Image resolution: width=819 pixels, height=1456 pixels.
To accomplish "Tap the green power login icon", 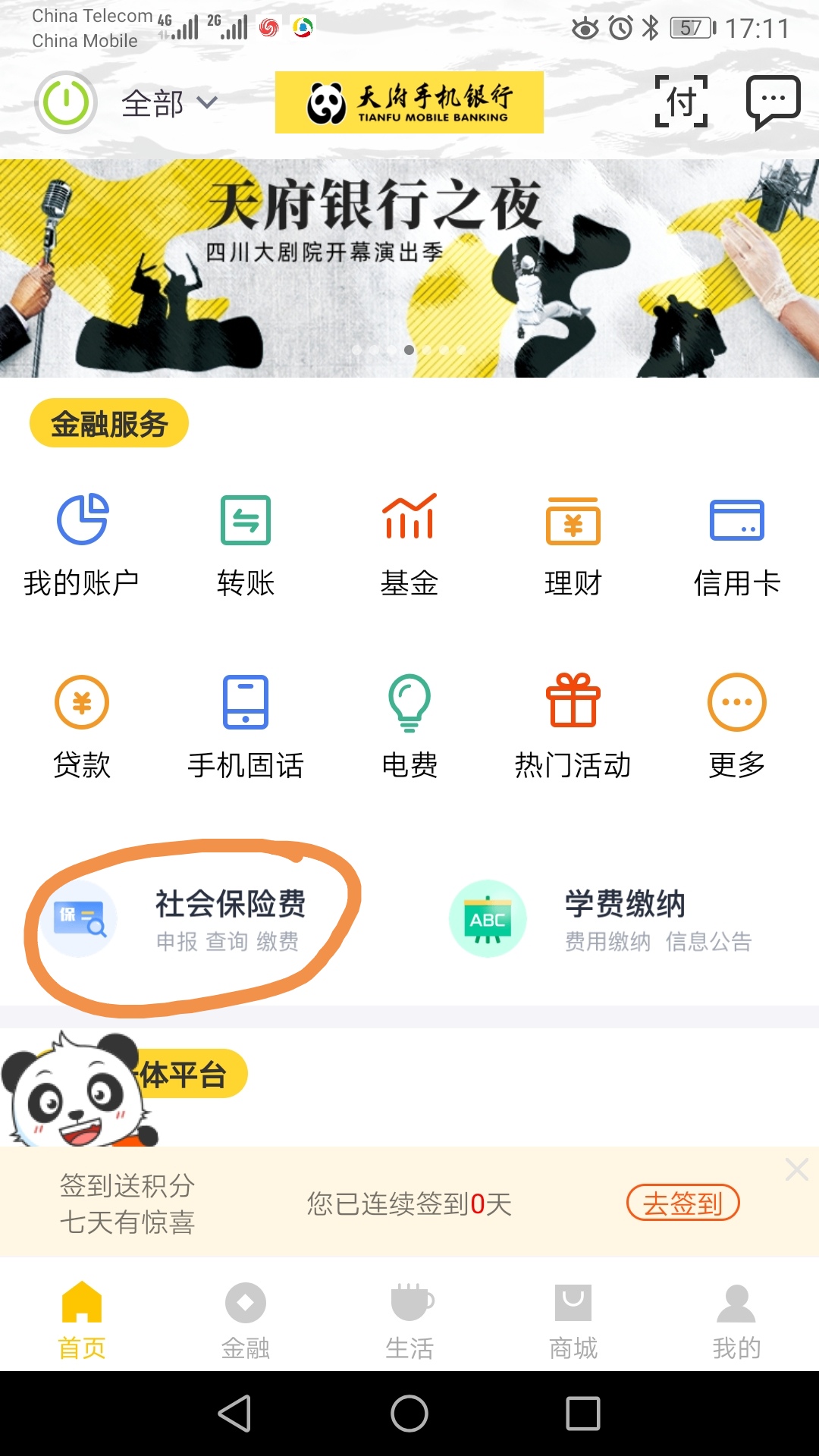I will (x=66, y=102).
